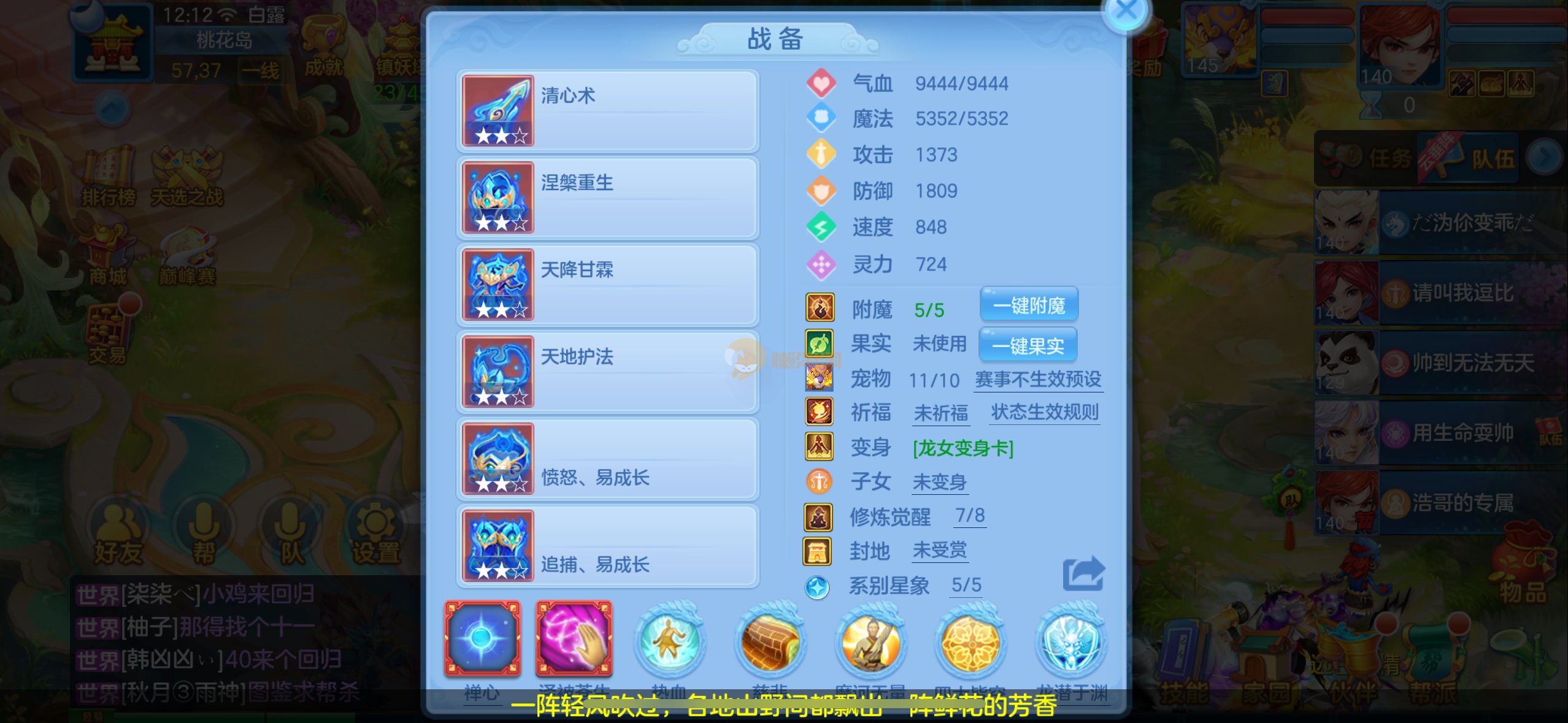Tap the 一键果实 button
The width and height of the screenshot is (1568, 723).
click(x=1028, y=346)
